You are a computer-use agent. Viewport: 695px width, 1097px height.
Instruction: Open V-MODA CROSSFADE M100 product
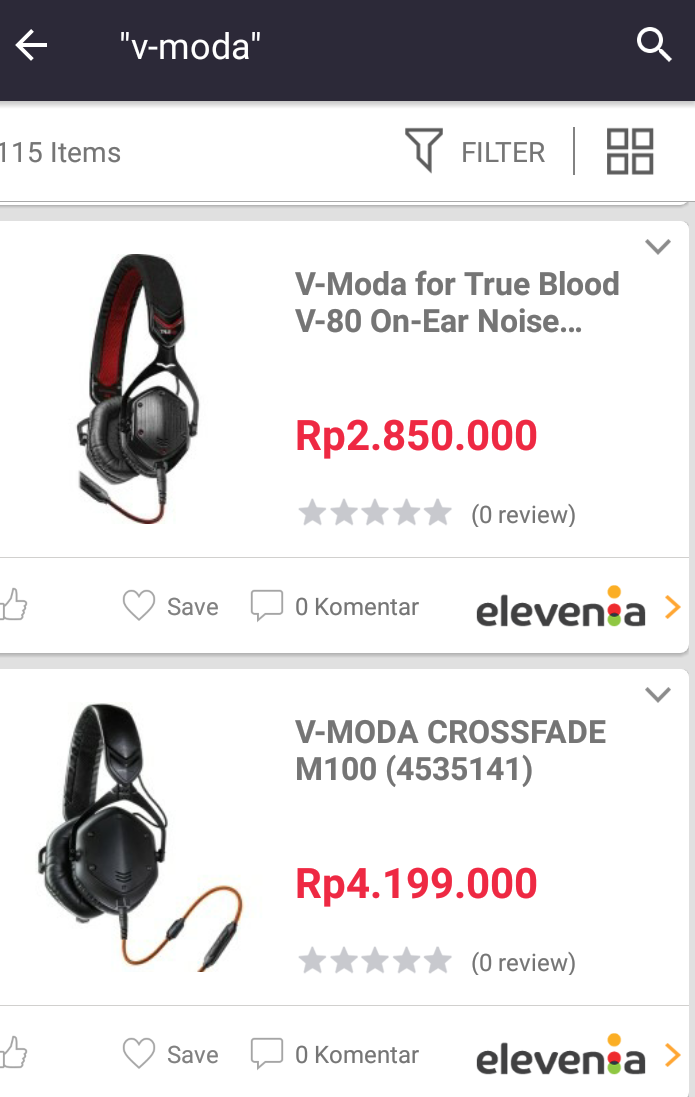(450, 750)
